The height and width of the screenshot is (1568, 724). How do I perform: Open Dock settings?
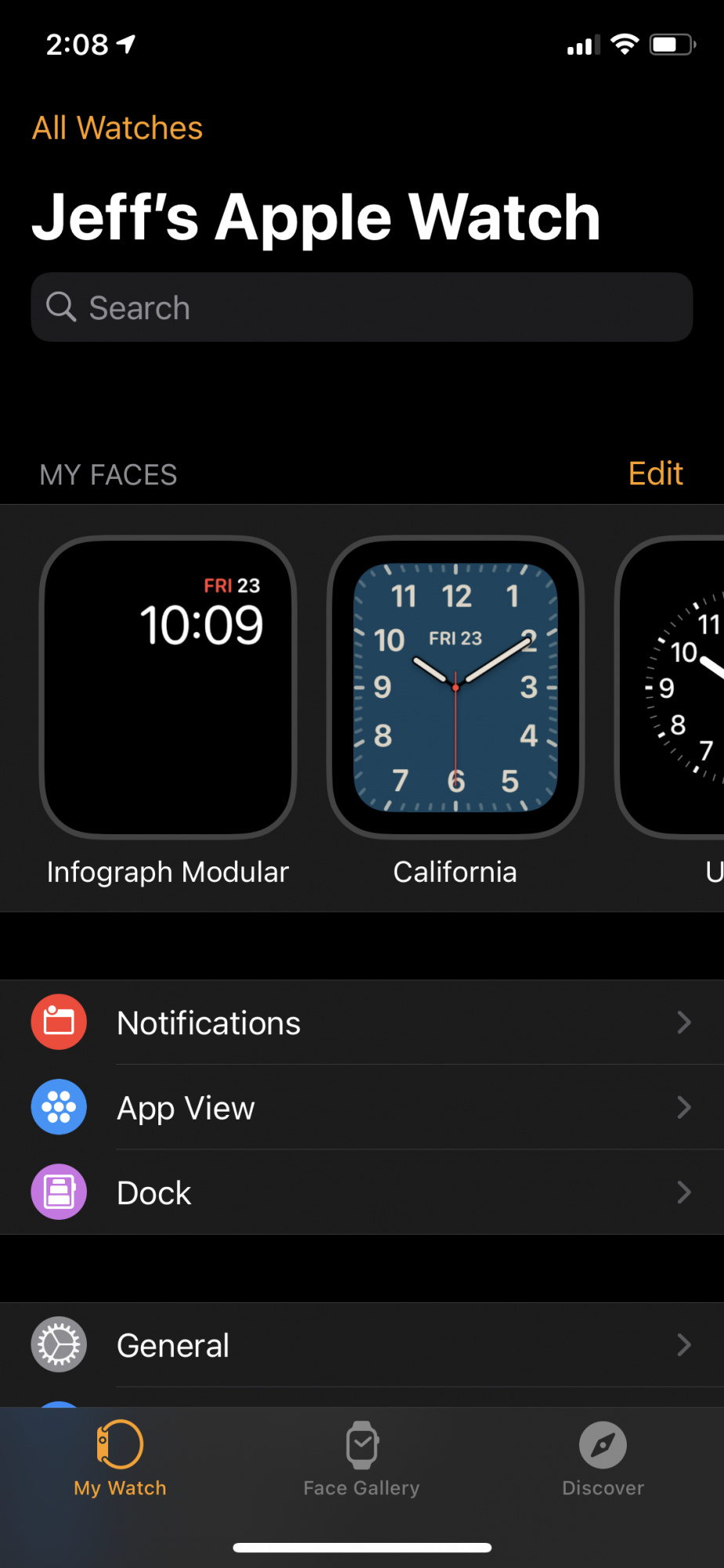point(362,1192)
